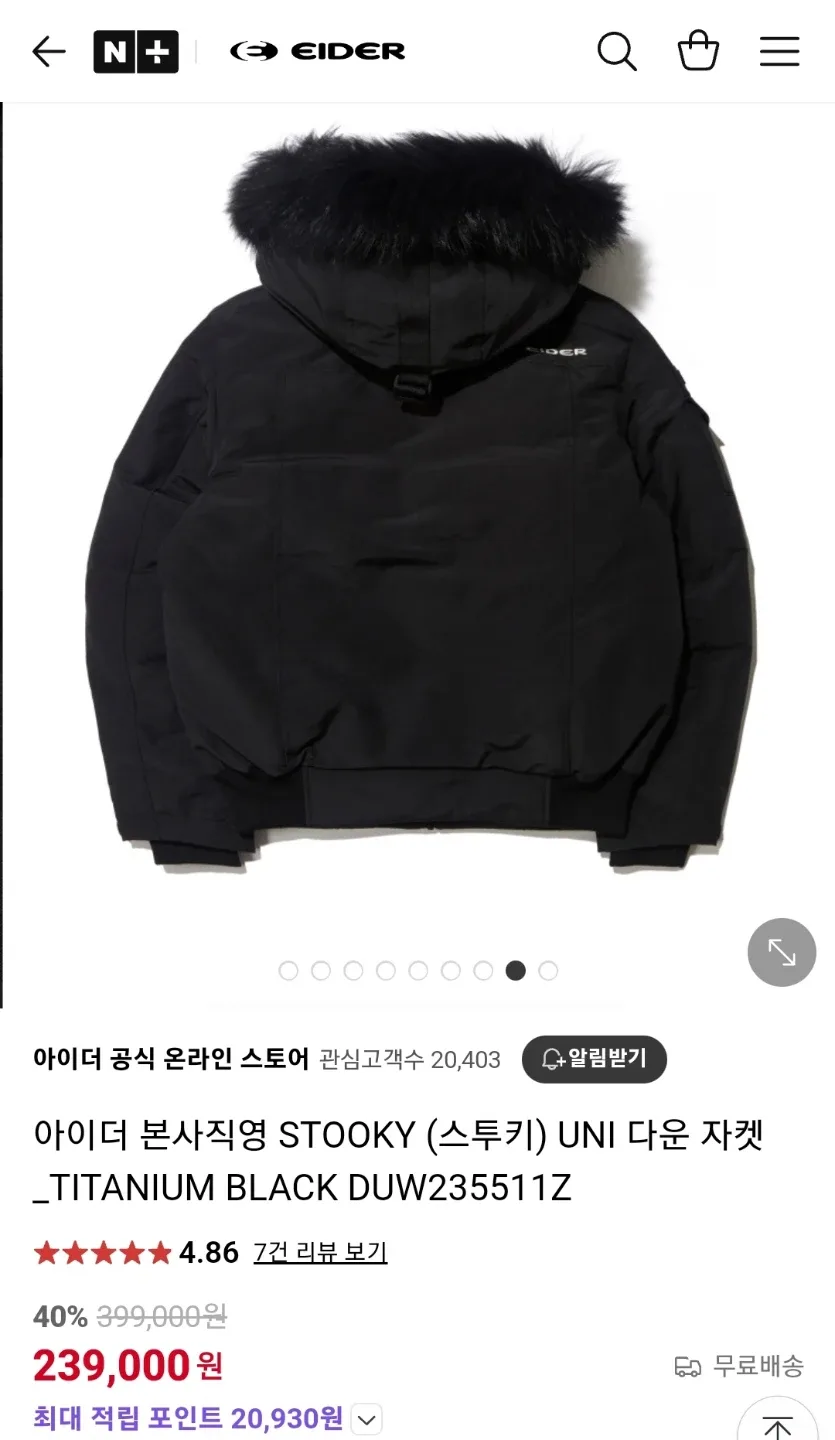Open the jacket product photo
Screen dimensions: 835x1440
point(420,500)
